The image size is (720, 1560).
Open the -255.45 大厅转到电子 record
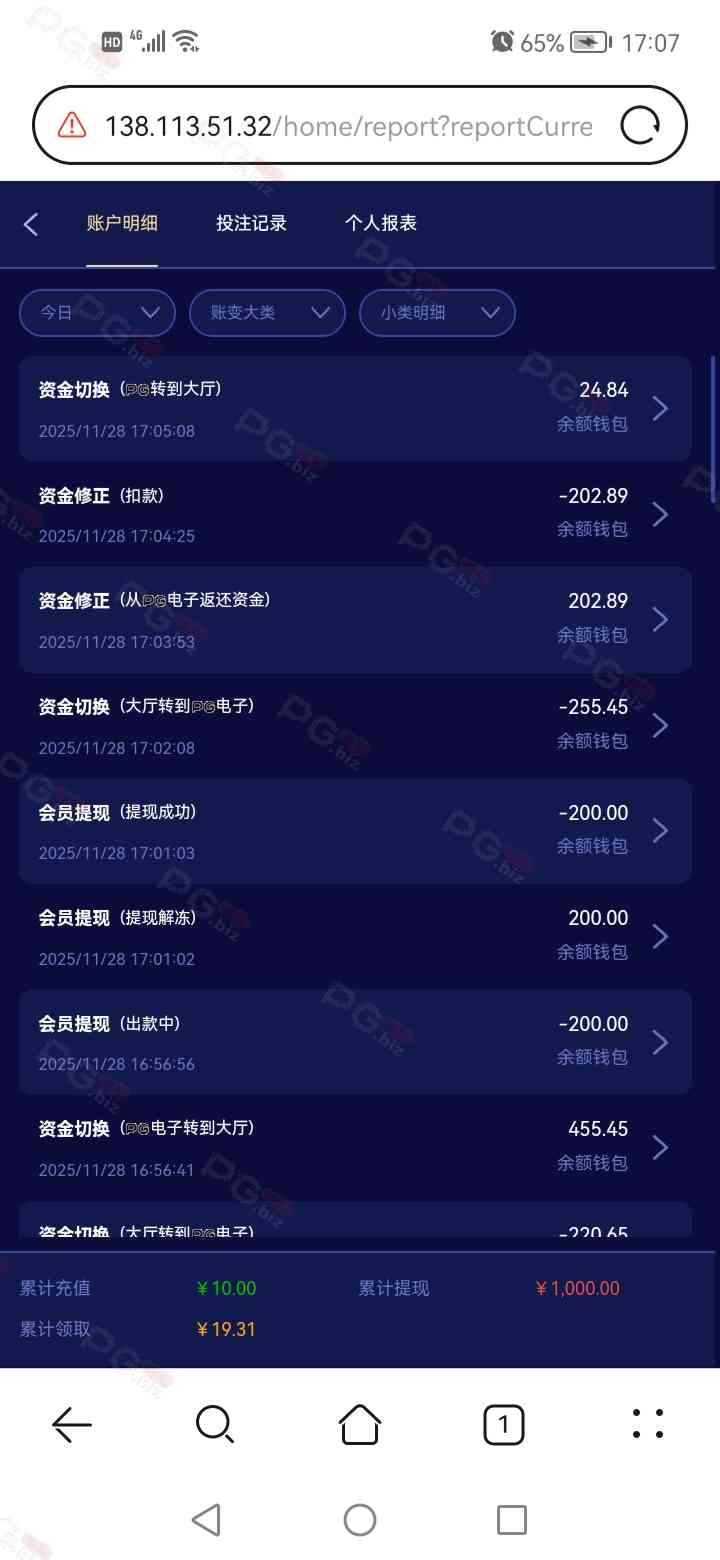355,725
